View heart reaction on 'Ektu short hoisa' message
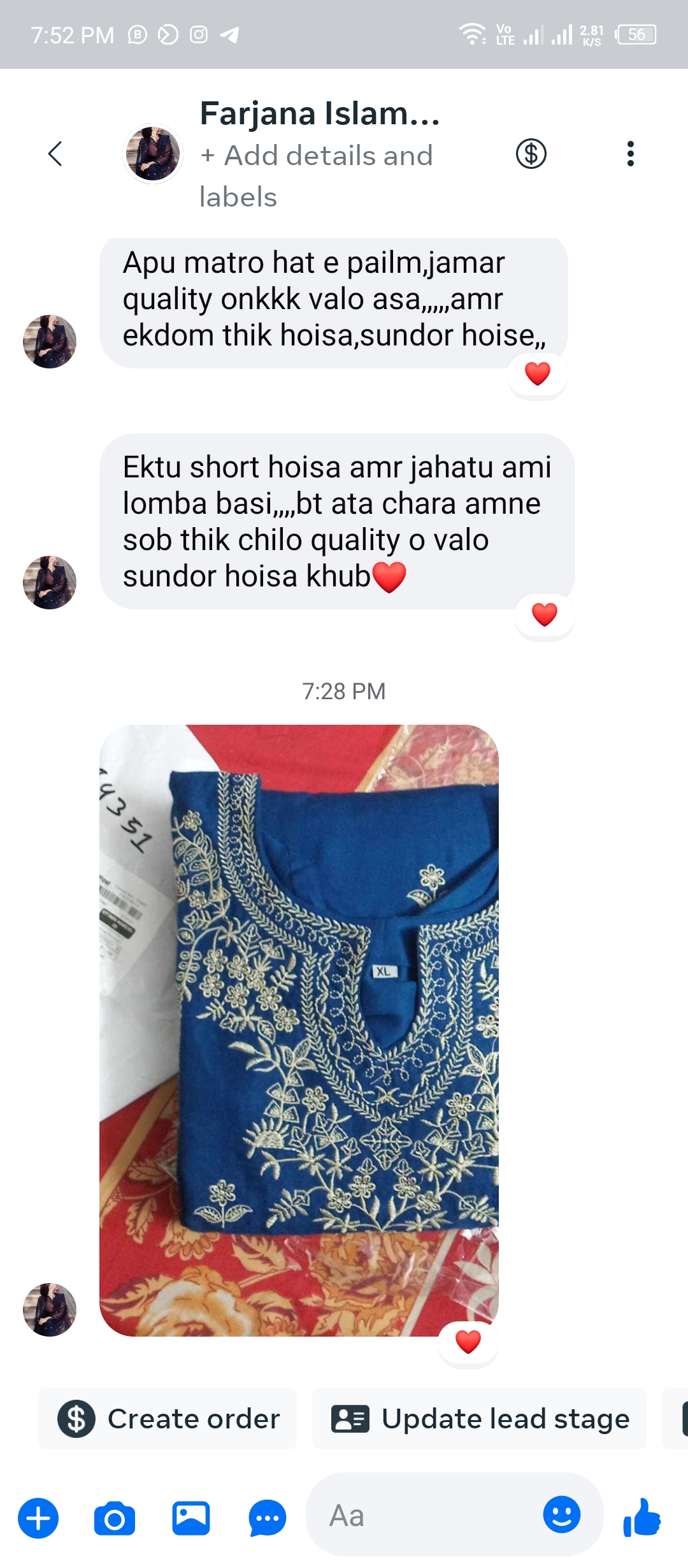The image size is (688, 1568). tap(545, 614)
